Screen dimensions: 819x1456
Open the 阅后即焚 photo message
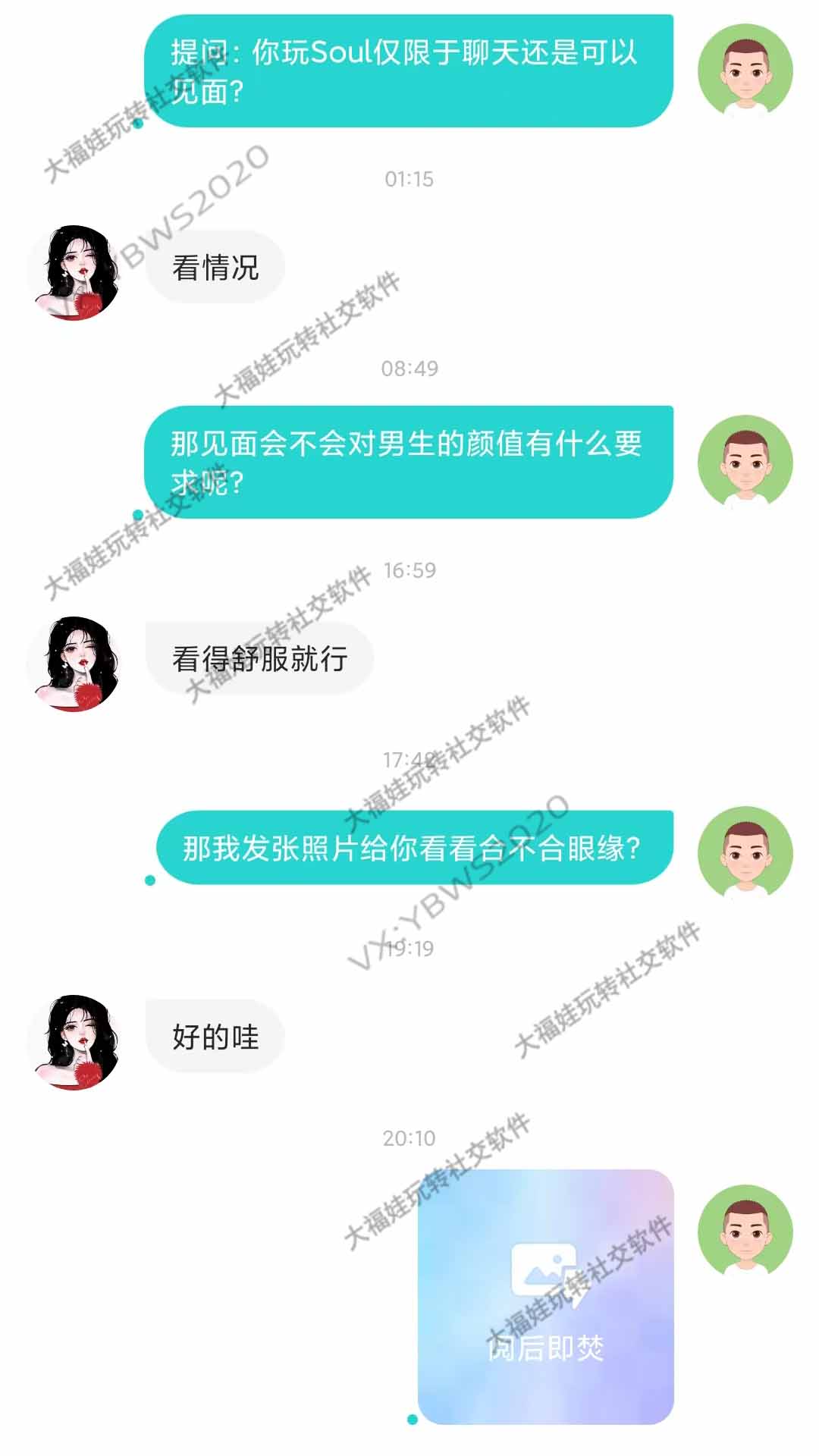tap(545, 1297)
